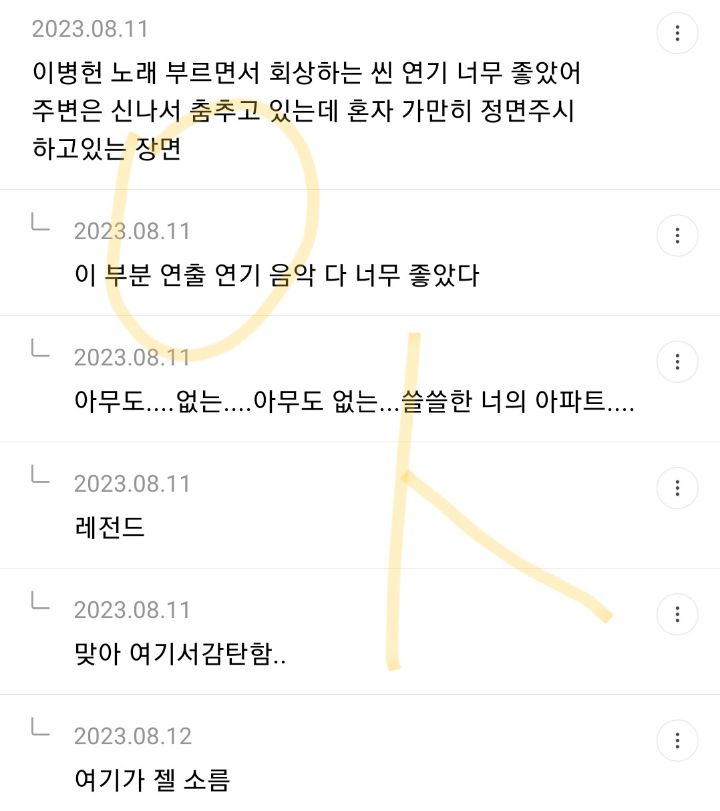Open overflow menu for '아무도....없는' reply
The height and width of the screenshot is (811, 720).
click(x=677, y=362)
